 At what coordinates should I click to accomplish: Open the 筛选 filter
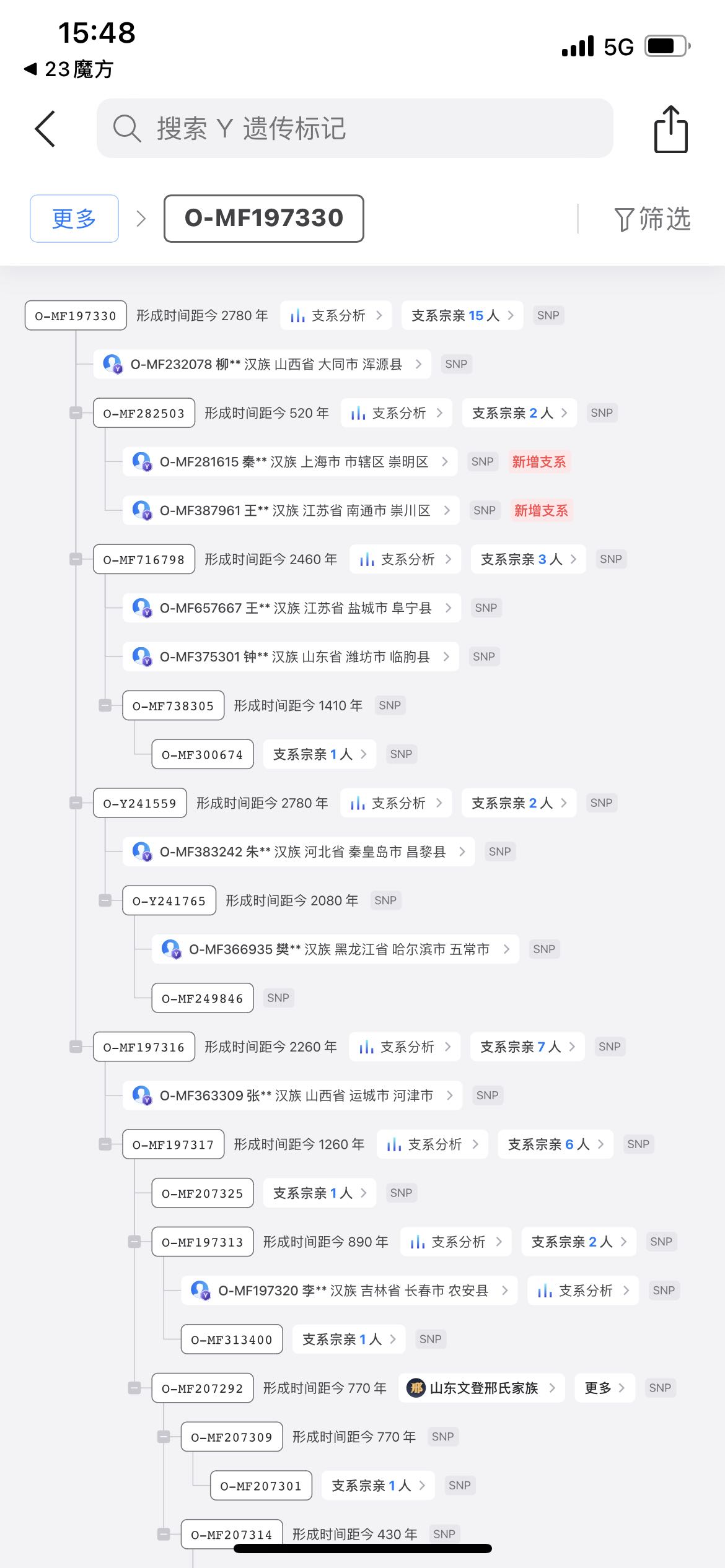(652, 219)
